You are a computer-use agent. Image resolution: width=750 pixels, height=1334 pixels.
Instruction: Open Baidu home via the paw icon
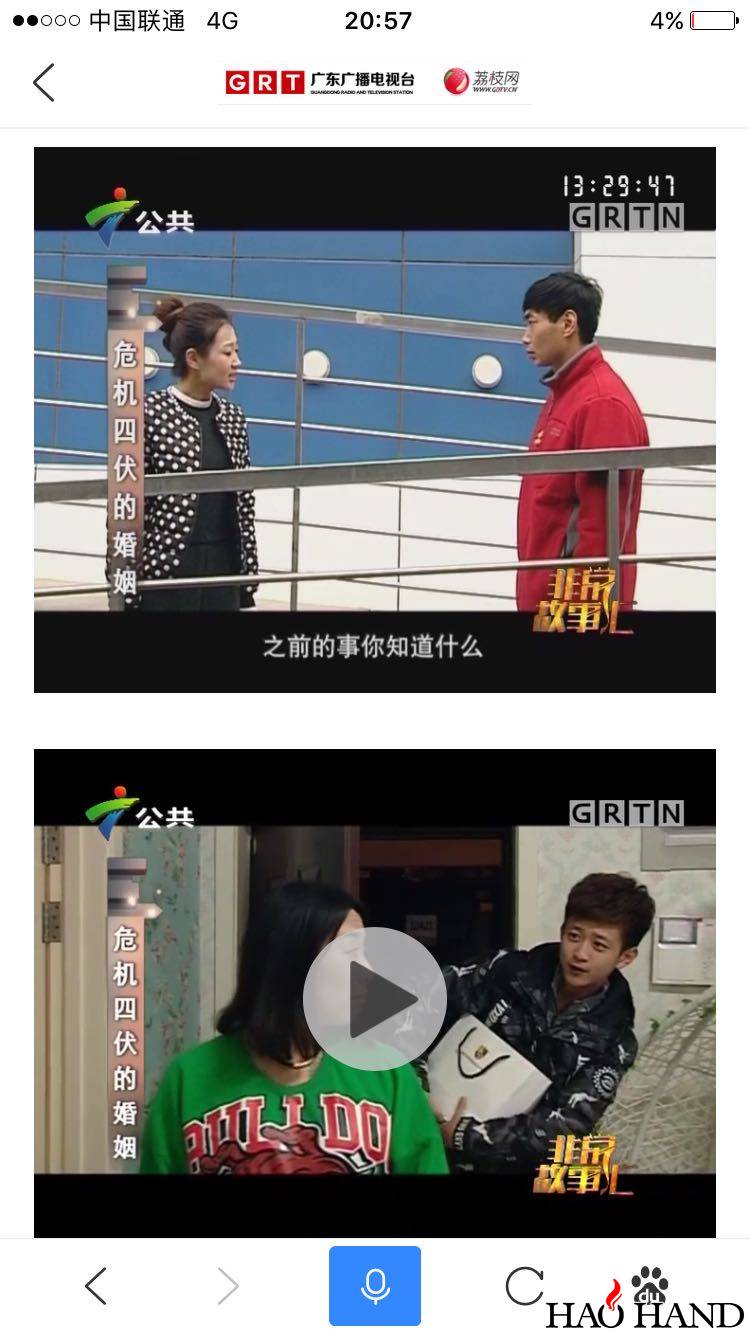pyautogui.click(x=650, y=1284)
